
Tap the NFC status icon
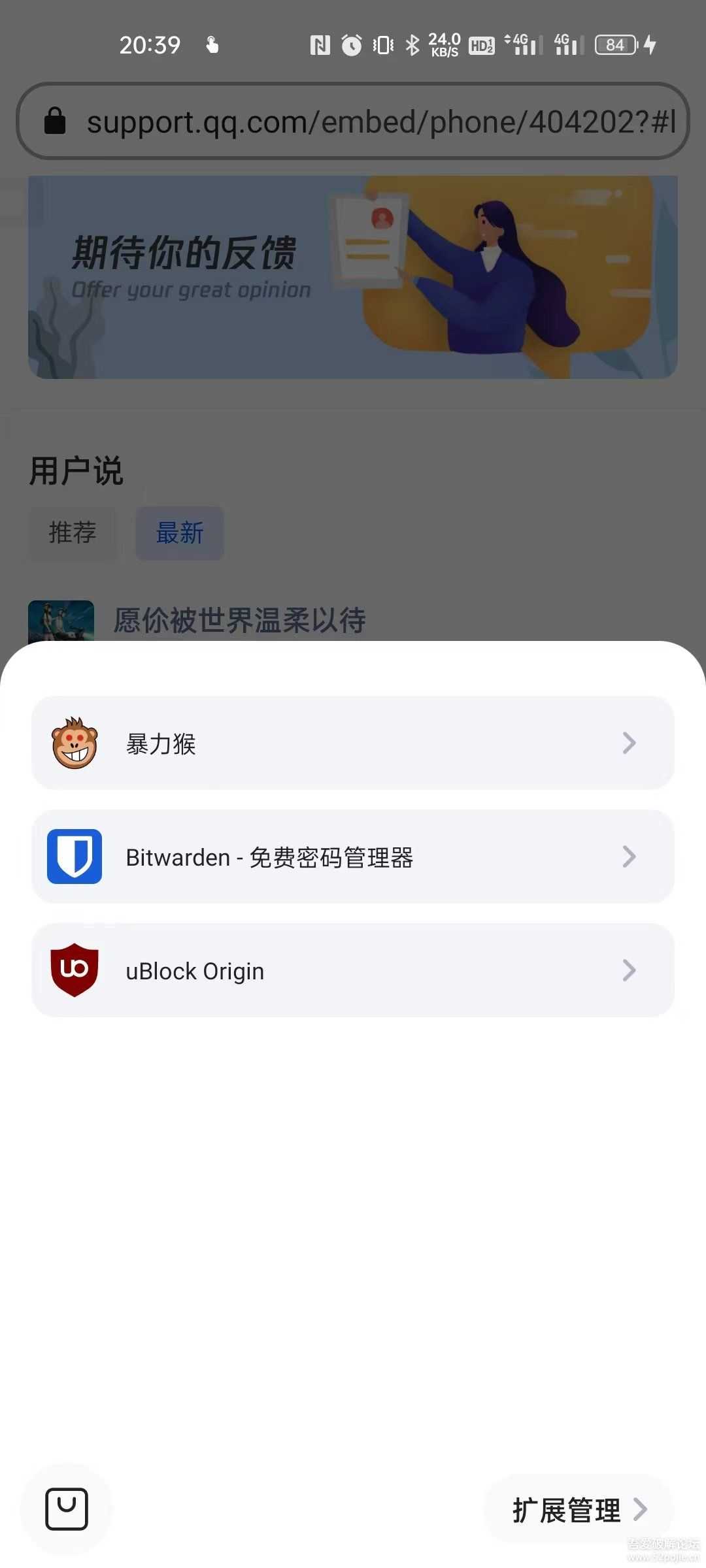click(x=320, y=44)
